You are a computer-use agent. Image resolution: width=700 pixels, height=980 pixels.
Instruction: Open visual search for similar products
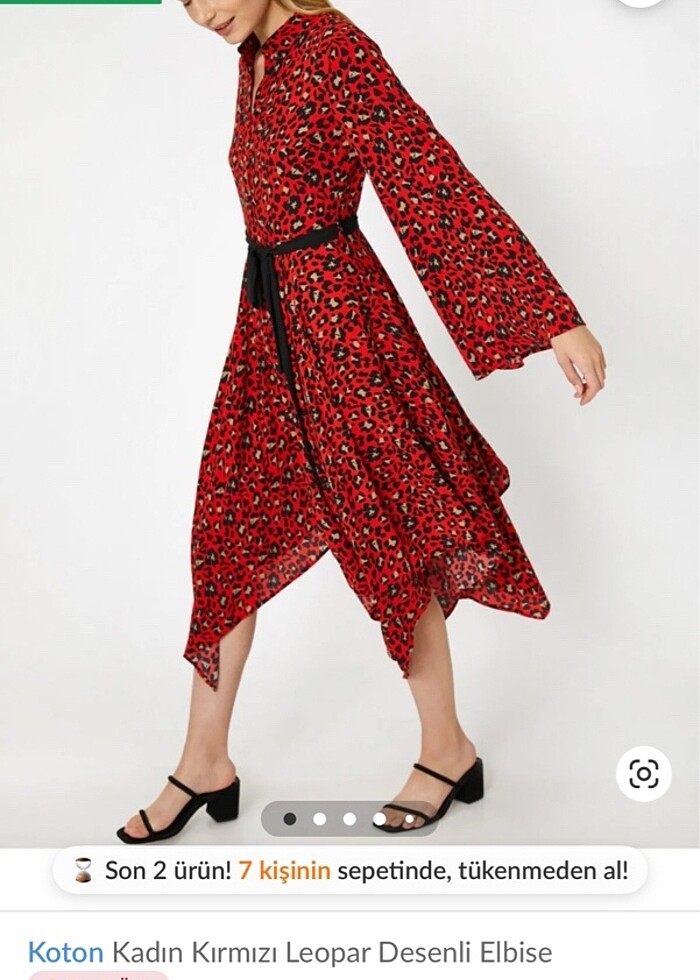coord(643,773)
